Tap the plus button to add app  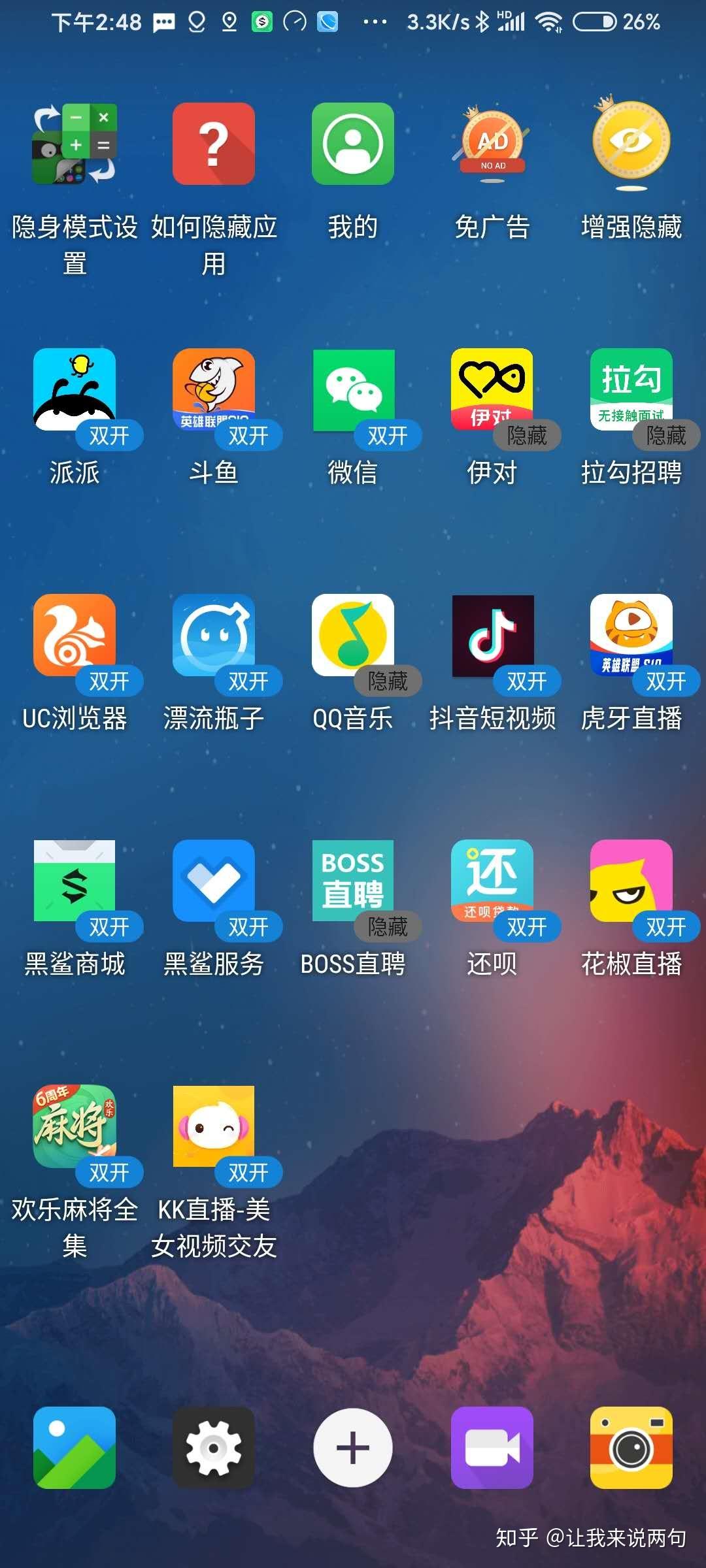(353, 1447)
